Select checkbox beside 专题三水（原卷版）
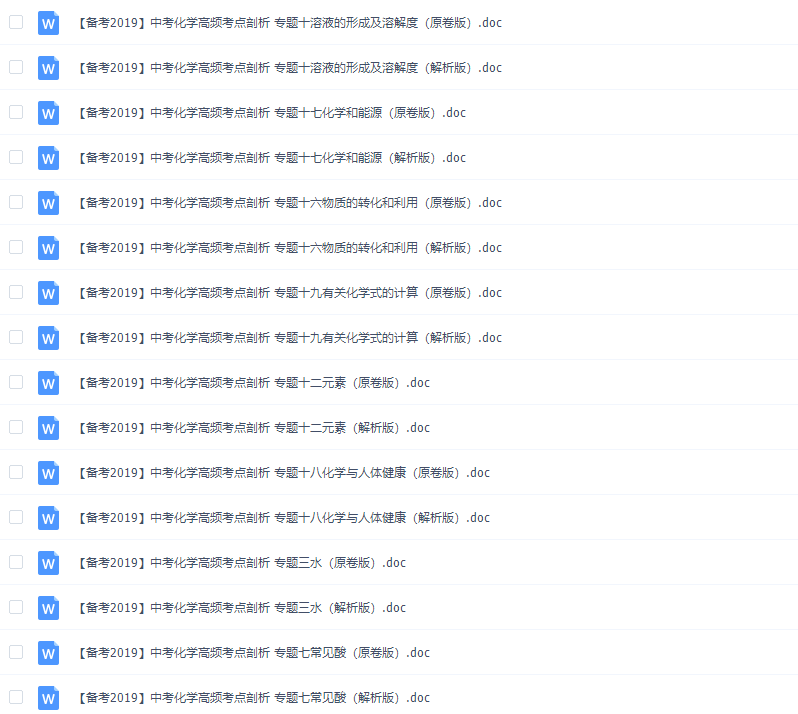 coord(16,562)
